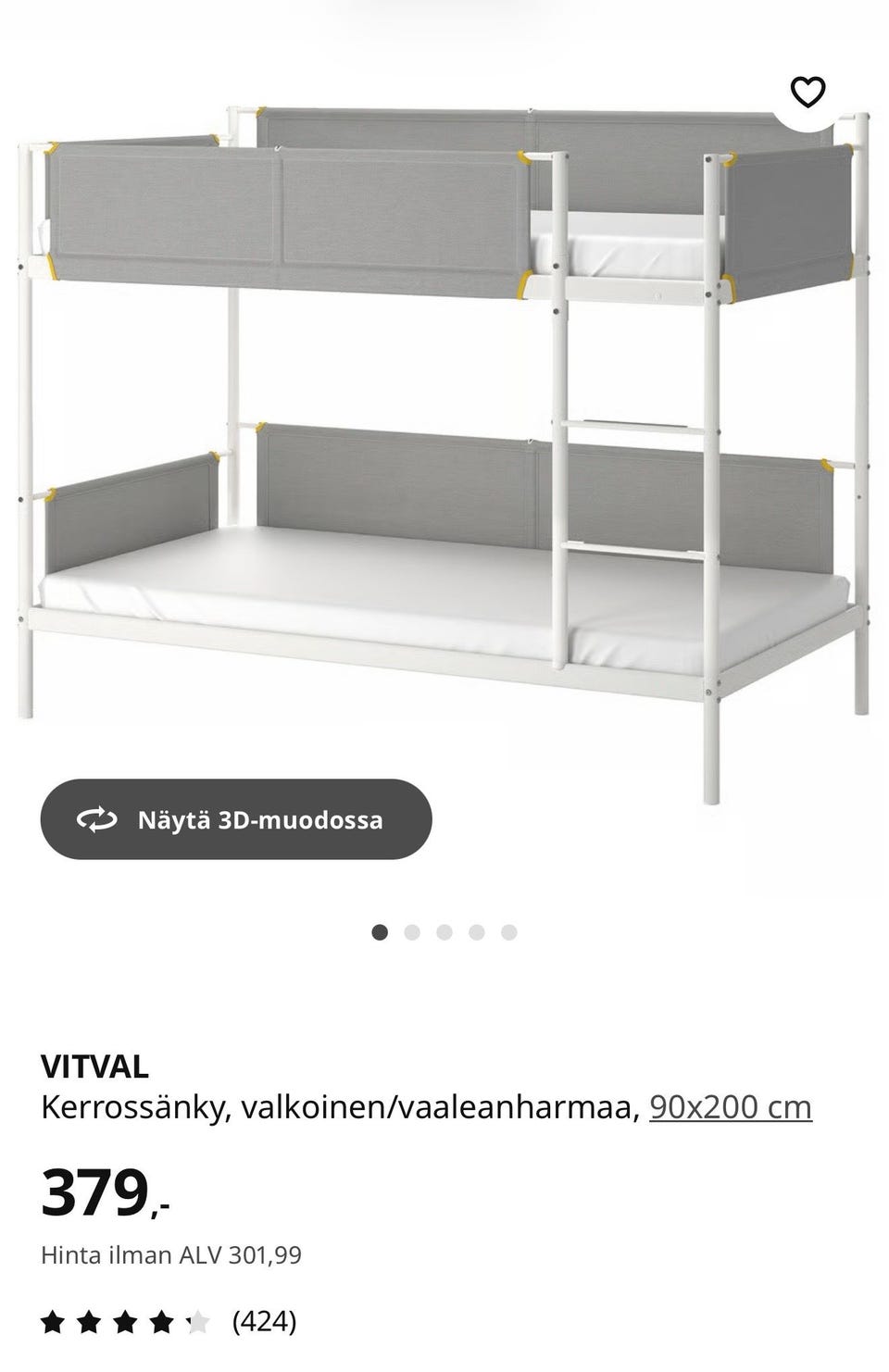Screen dimensions: 889x1372
Task: Jump to the second image via page dots
Action: [x=412, y=932]
